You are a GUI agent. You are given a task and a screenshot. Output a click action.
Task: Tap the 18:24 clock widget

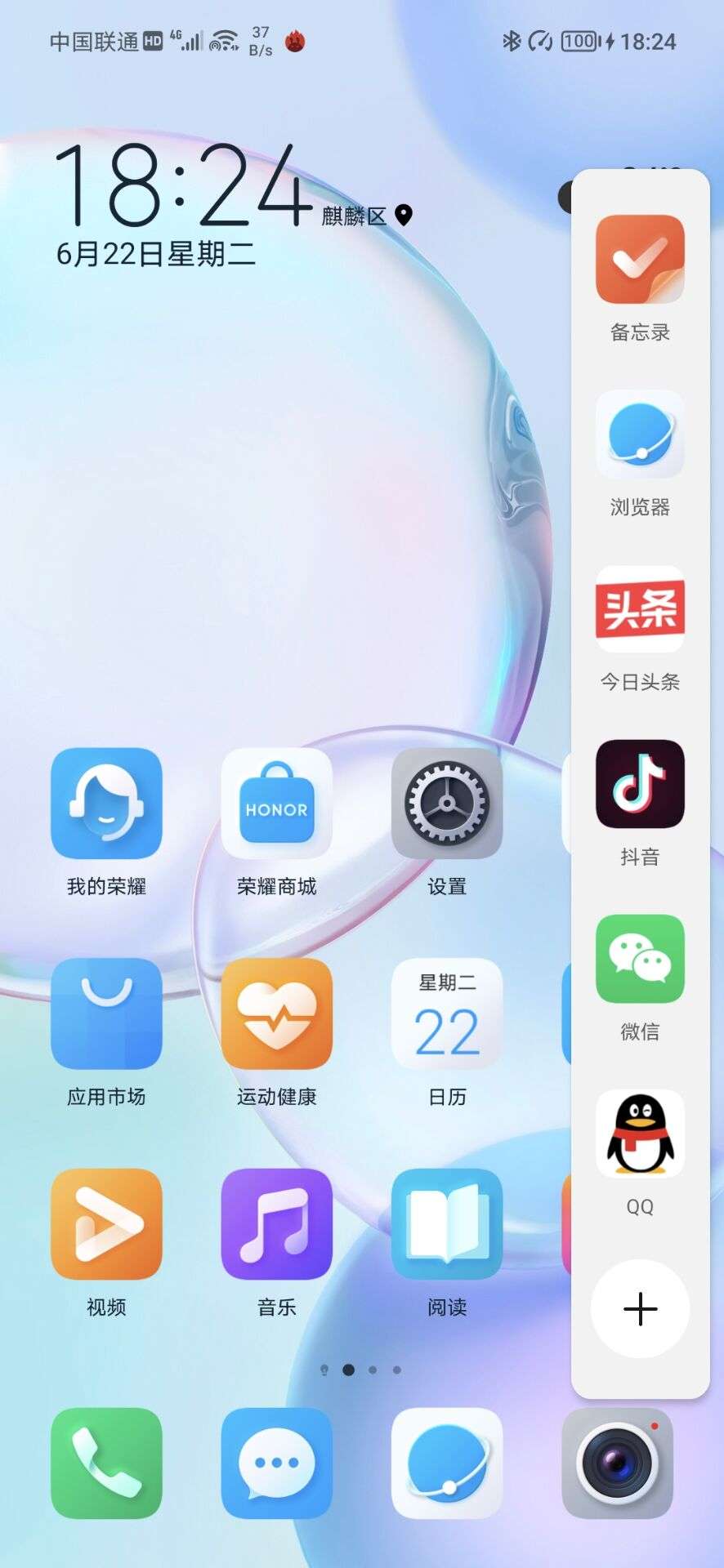184,185
